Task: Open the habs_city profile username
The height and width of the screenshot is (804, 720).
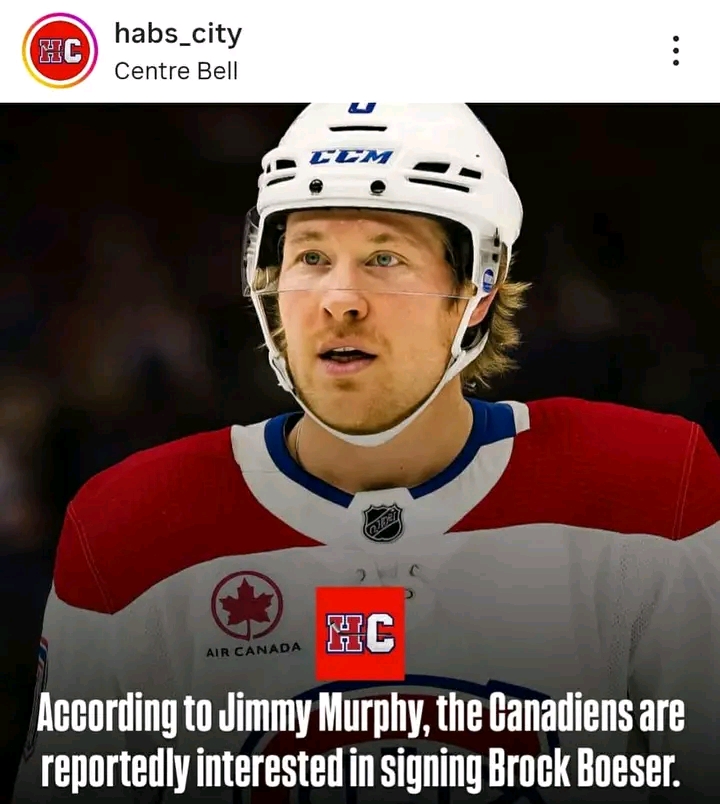Action: [177, 34]
